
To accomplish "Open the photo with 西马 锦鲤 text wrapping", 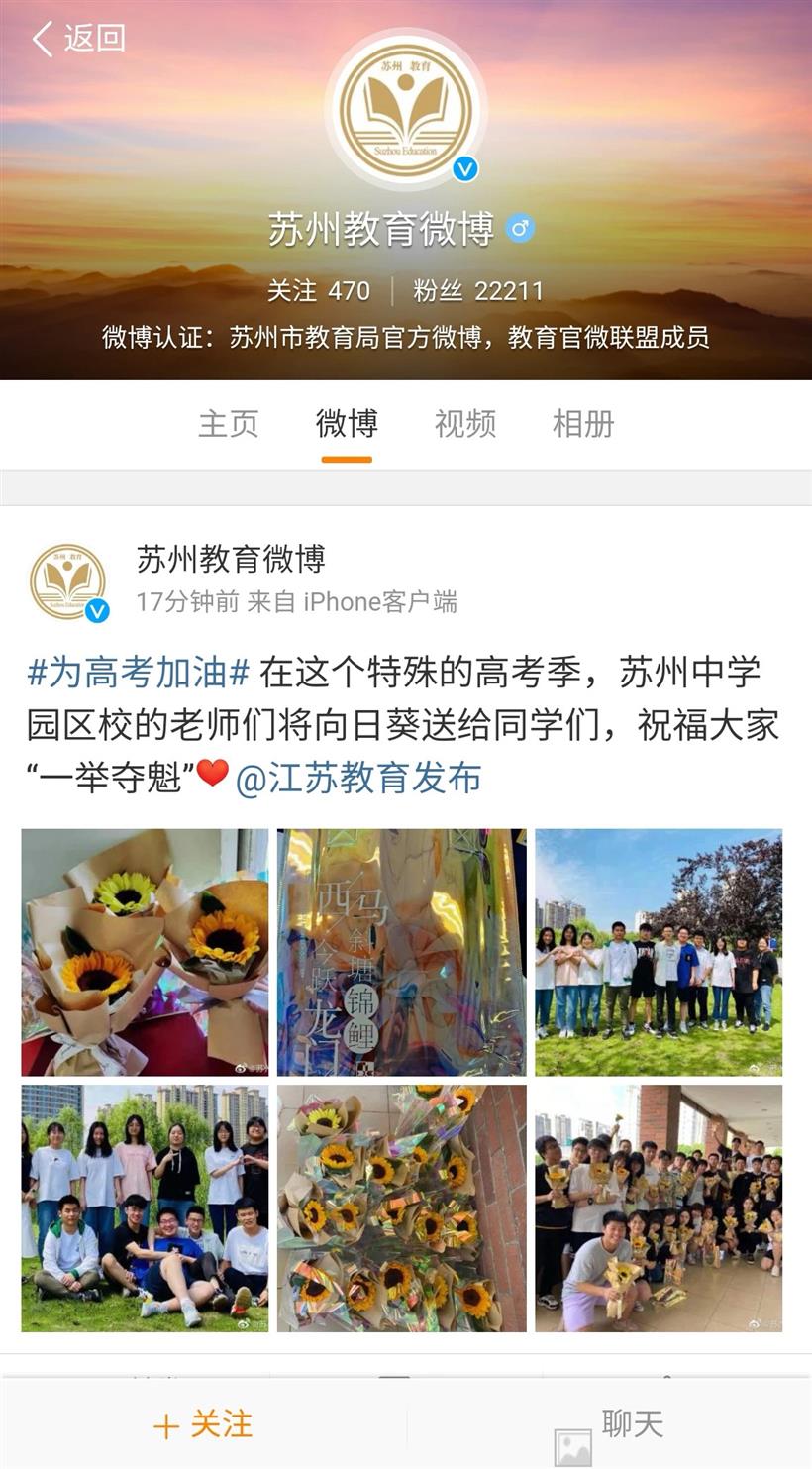I will (401, 952).
